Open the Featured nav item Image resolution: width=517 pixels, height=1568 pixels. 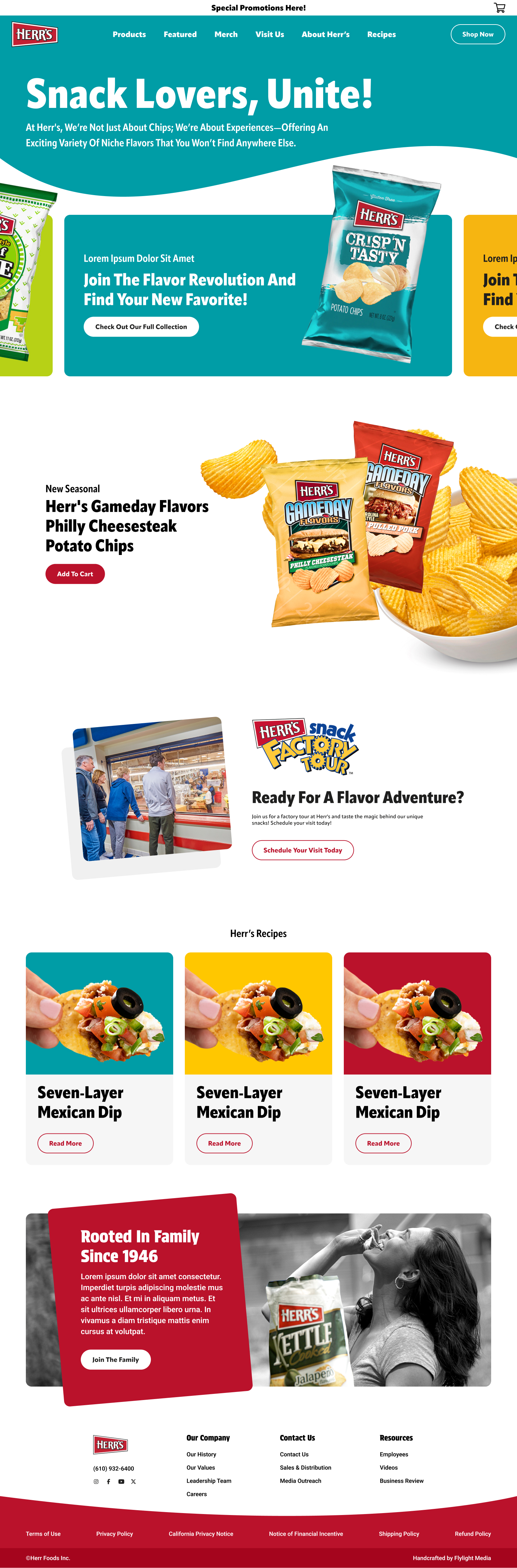click(x=180, y=35)
